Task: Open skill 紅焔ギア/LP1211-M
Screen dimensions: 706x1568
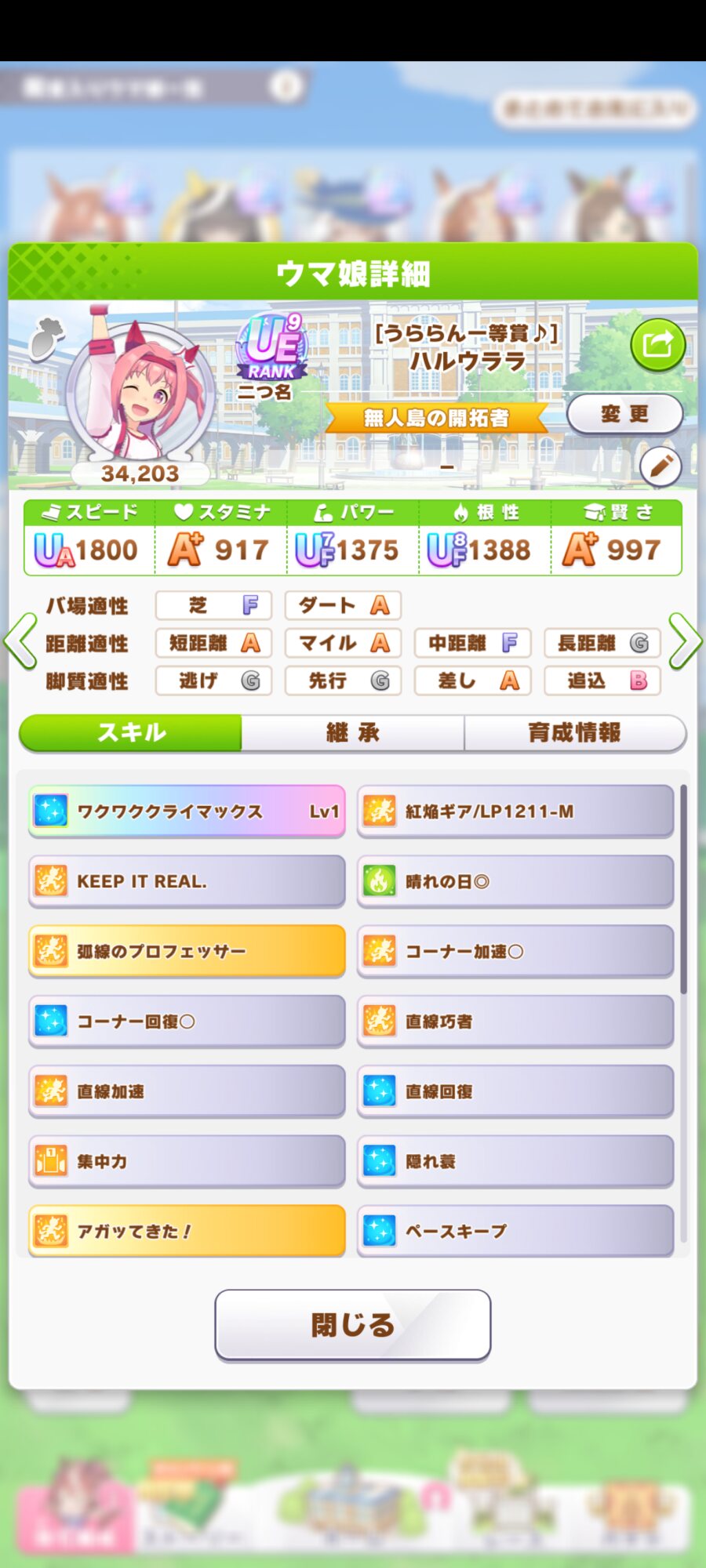Action: pos(515,811)
